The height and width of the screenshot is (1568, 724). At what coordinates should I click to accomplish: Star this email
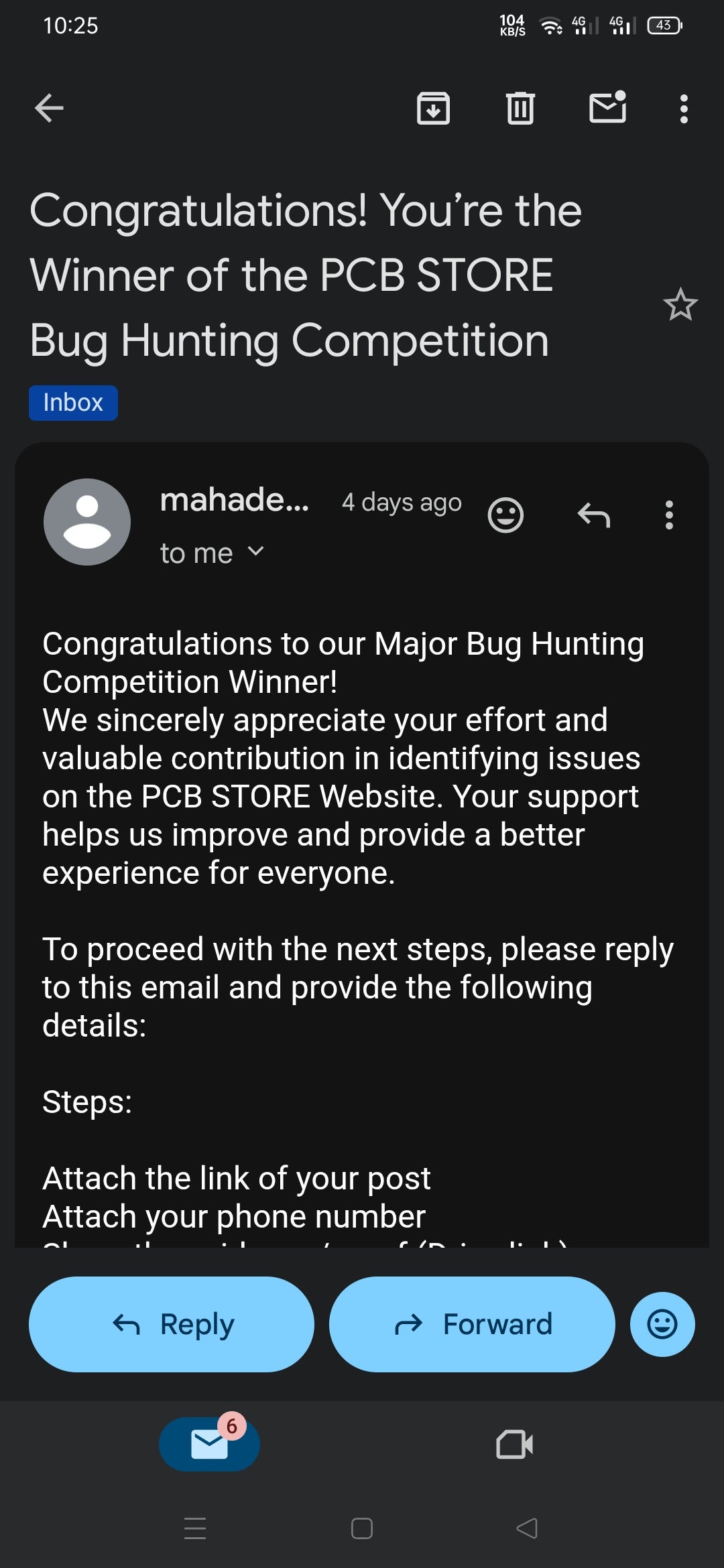pyautogui.click(x=680, y=305)
